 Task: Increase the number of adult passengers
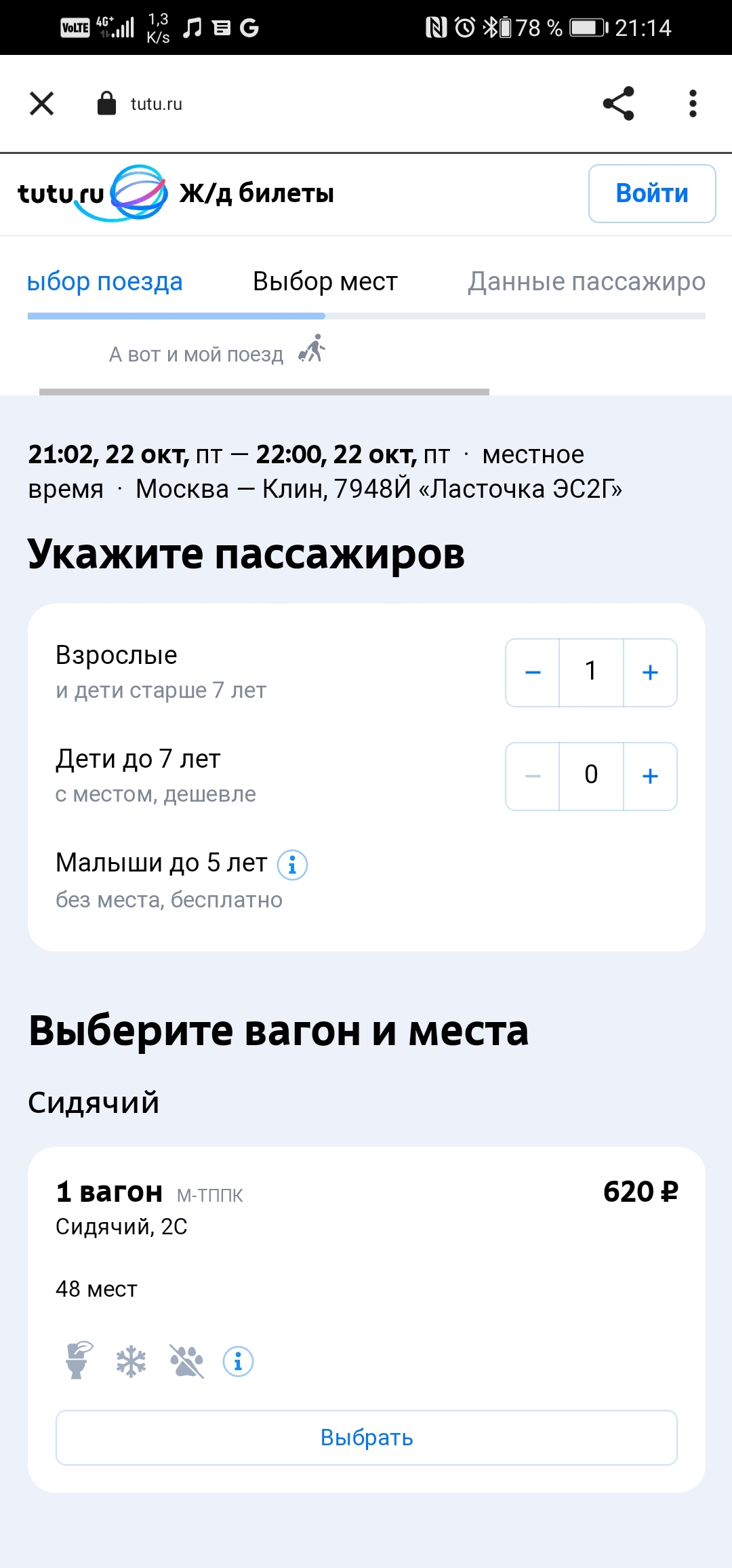point(650,672)
